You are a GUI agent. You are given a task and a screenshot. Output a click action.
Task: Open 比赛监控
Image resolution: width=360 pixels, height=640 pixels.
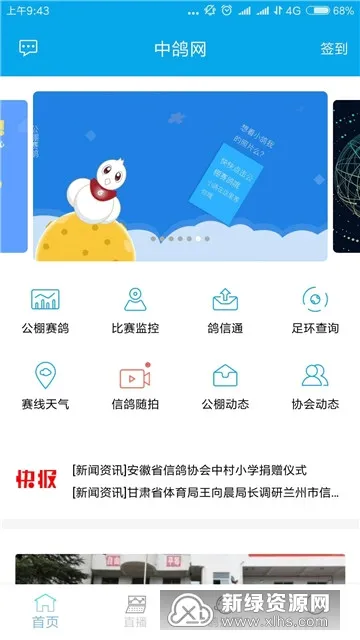click(135, 311)
